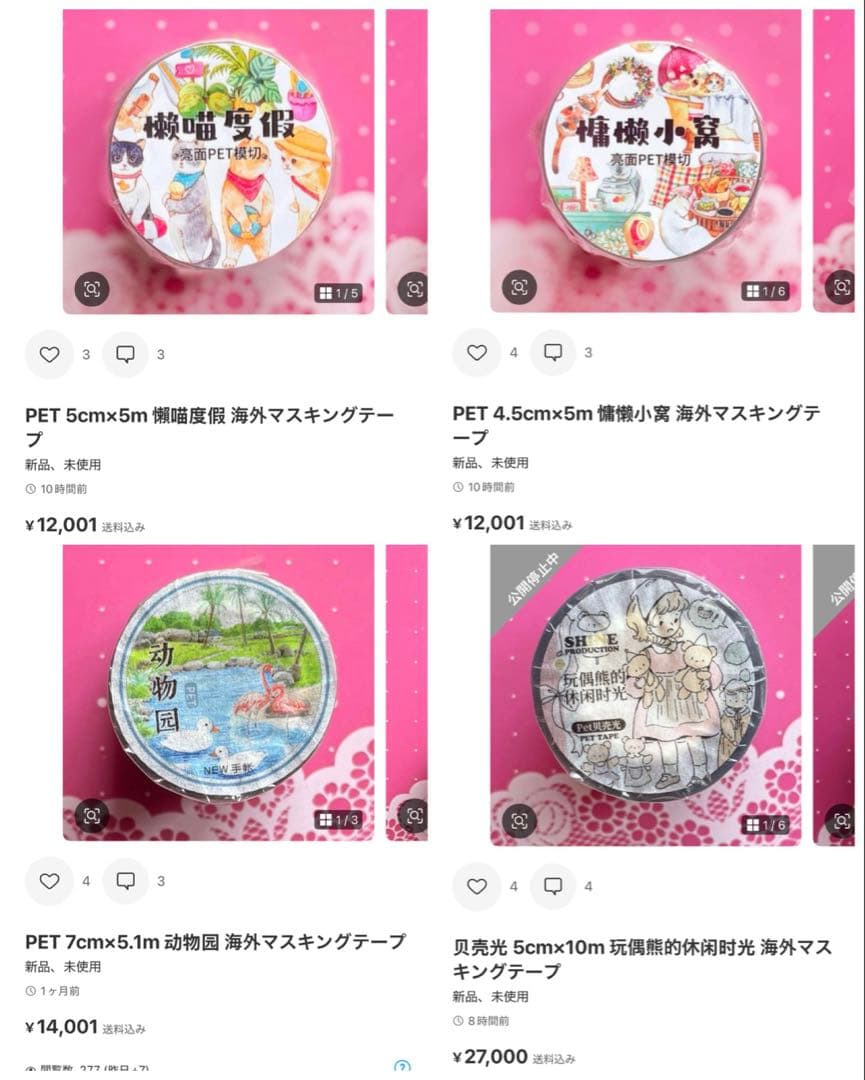Screen dimensions: 865x1080
Task: Open the PET 7cm×5.1m 动物园 listing title
Action: tap(215, 941)
